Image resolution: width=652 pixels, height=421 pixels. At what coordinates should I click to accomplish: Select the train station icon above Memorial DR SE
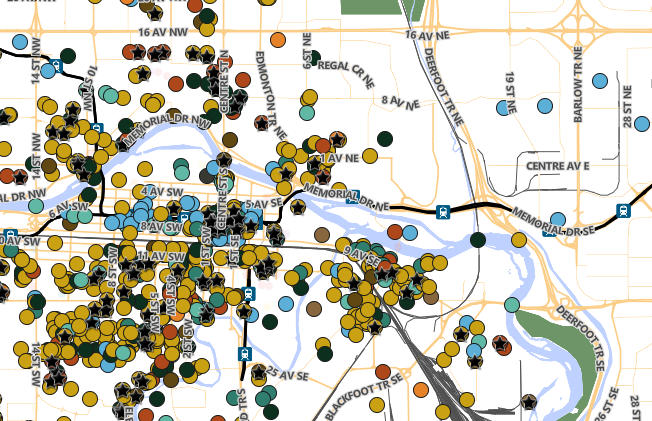pyautogui.click(x=624, y=210)
